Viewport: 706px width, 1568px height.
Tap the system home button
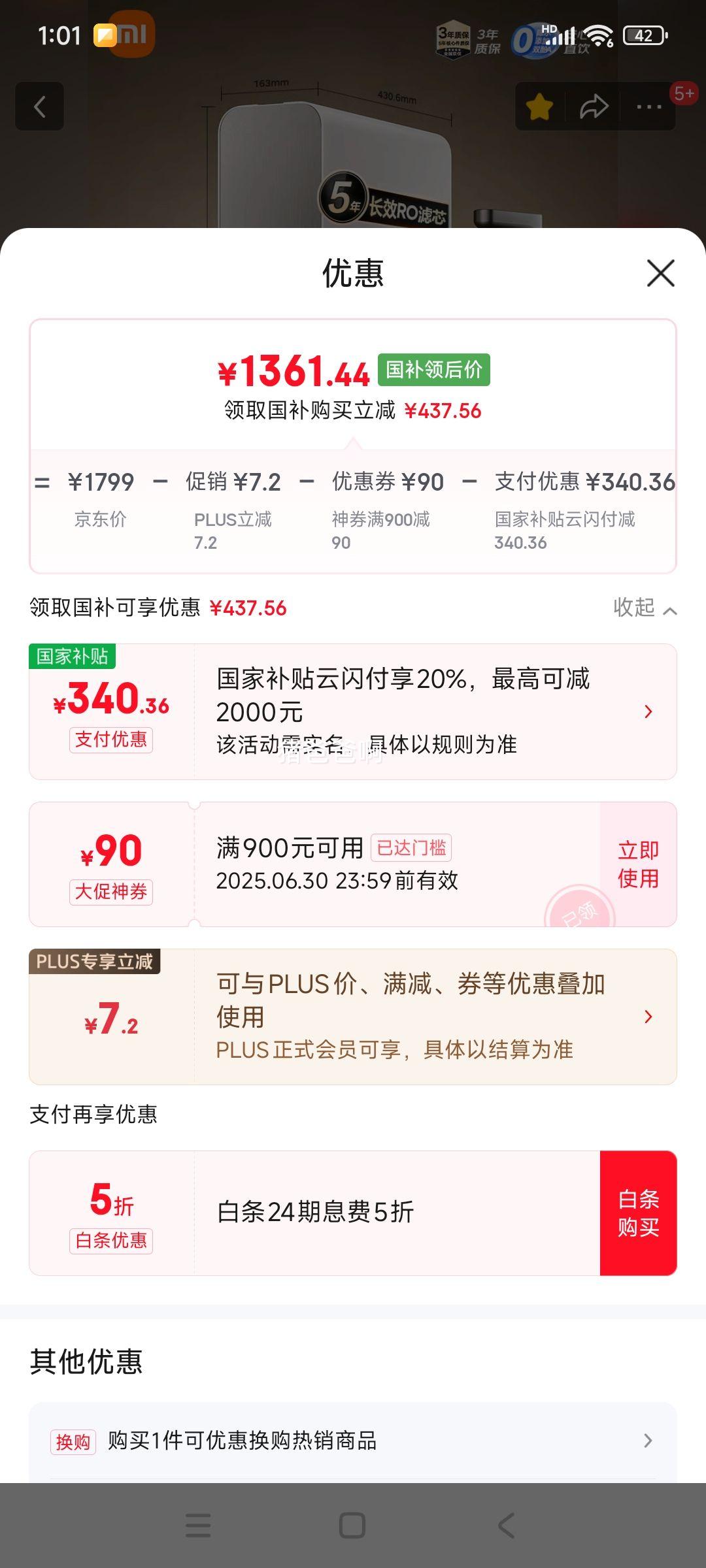click(x=352, y=1526)
